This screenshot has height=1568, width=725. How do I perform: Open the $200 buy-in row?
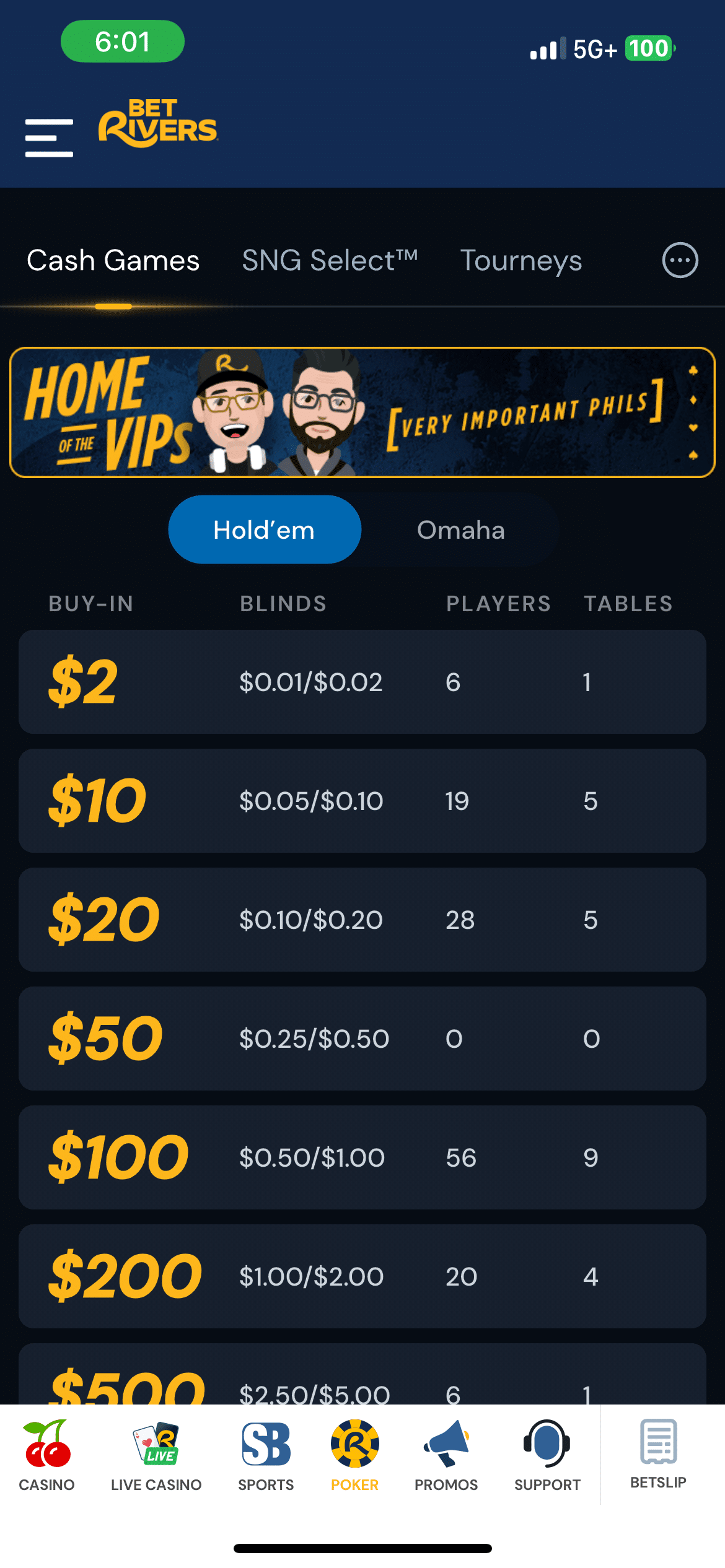362,1276
